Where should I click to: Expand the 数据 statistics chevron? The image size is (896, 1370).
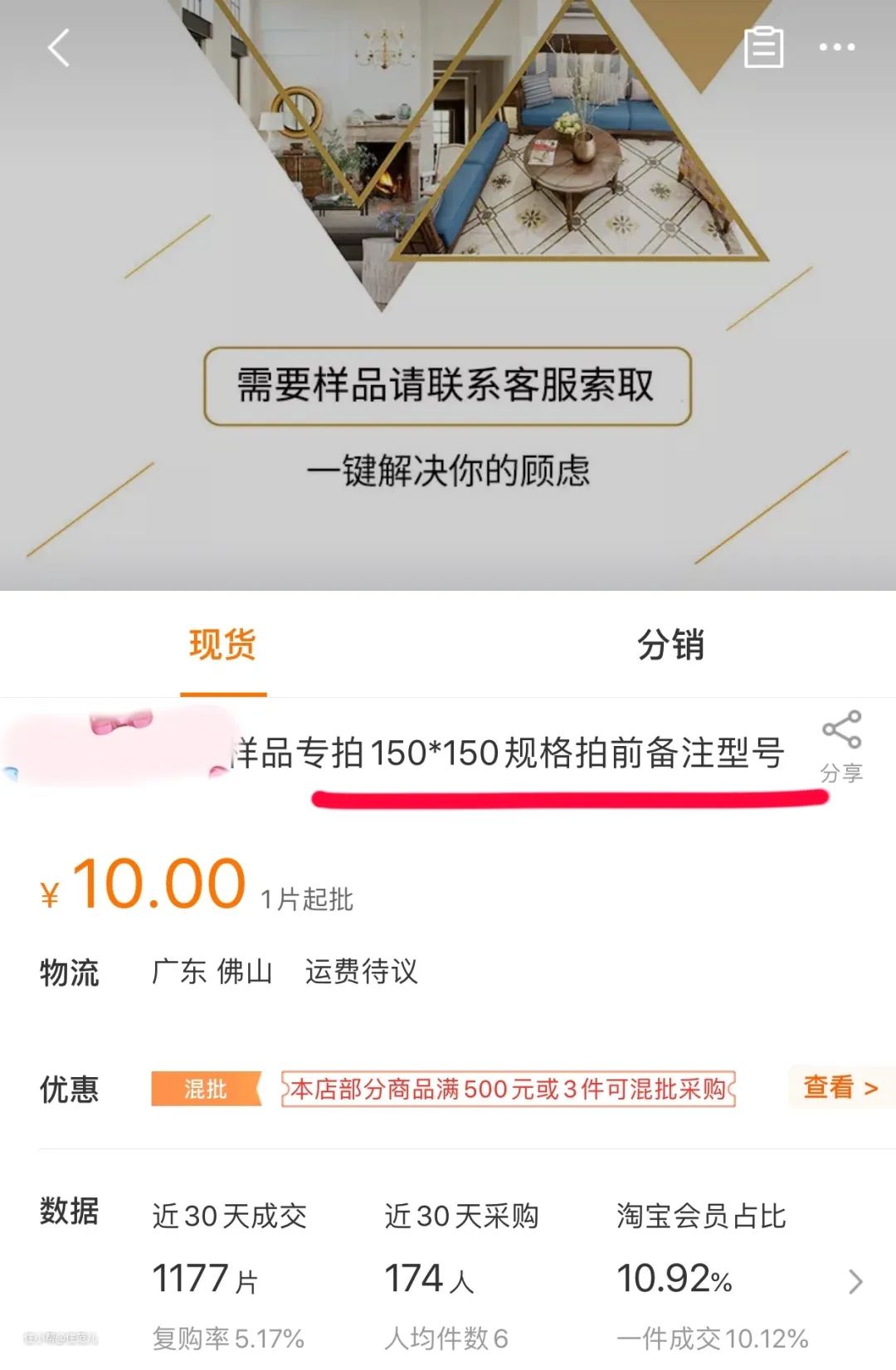(856, 1281)
